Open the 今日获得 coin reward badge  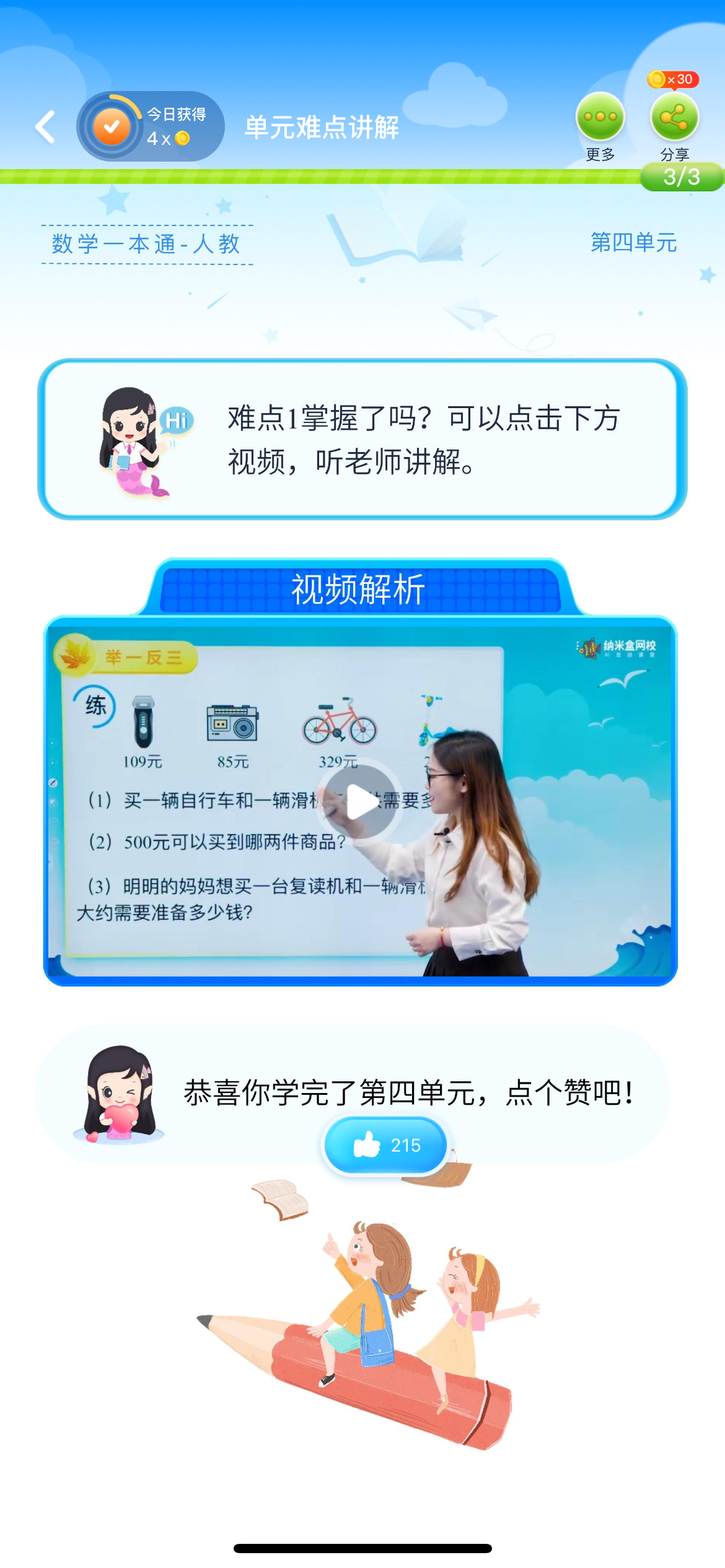click(150, 127)
